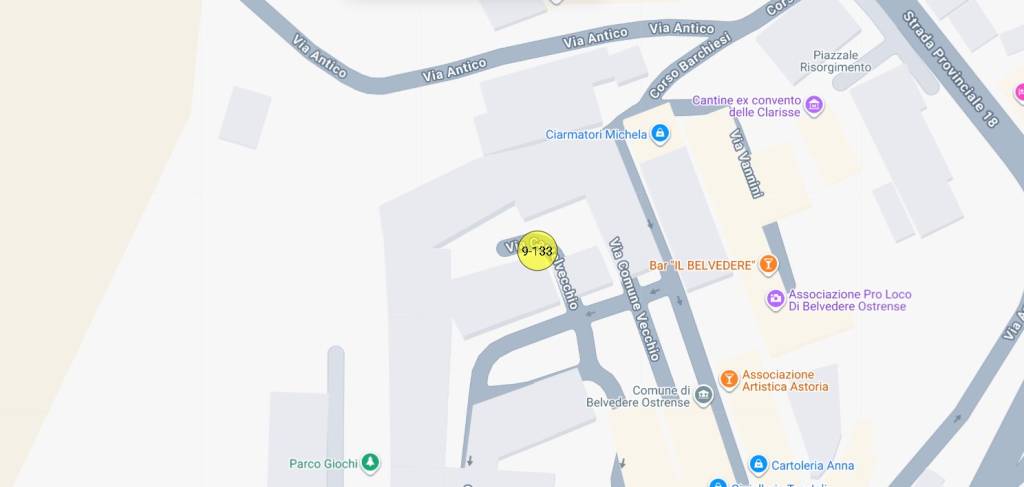This screenshot has height=487, width=1024.
Task: Select Associazione Pro Loco Di Belvedere Ostrense pin
Action: [x=775, y=299]
